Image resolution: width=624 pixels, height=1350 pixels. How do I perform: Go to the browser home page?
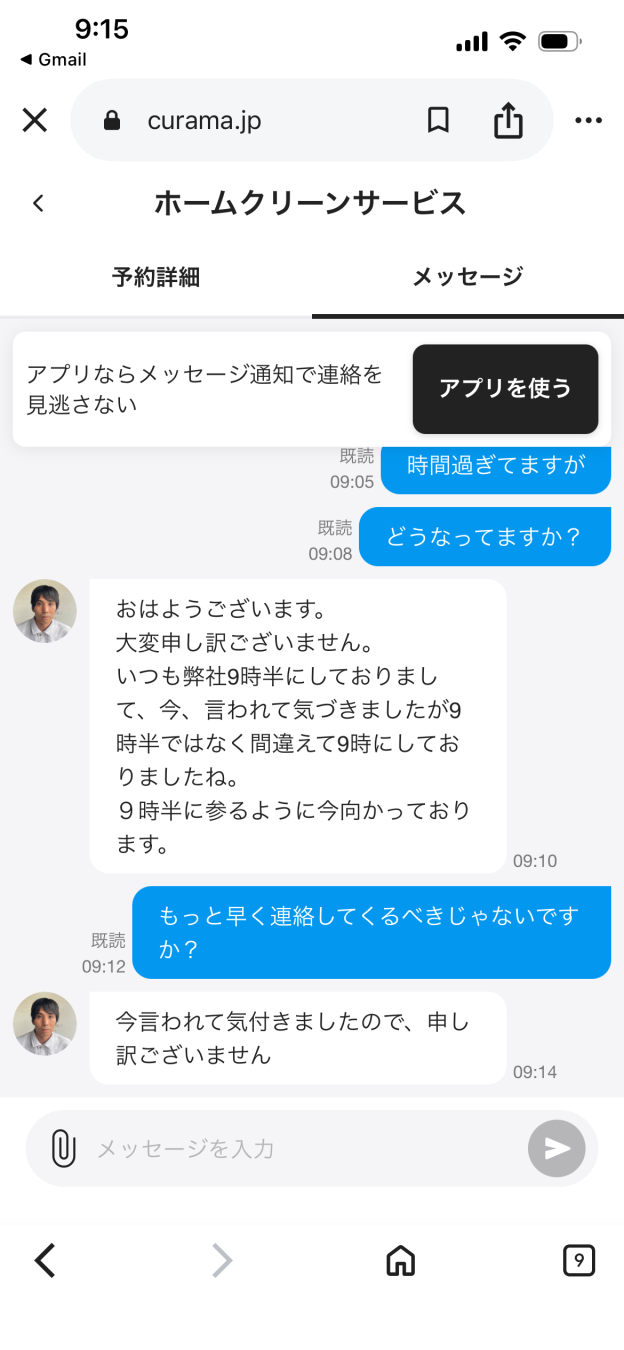400,1261
